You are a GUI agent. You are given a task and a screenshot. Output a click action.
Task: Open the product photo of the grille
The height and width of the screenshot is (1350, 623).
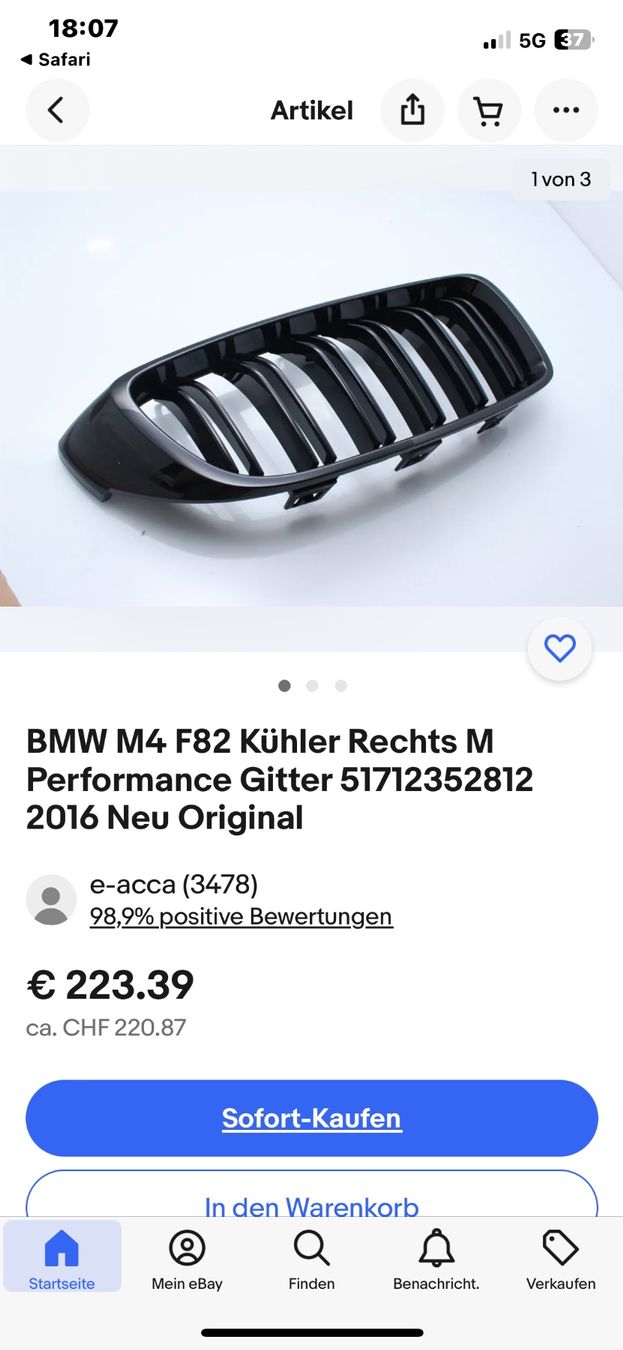click(x=311, y=398)
